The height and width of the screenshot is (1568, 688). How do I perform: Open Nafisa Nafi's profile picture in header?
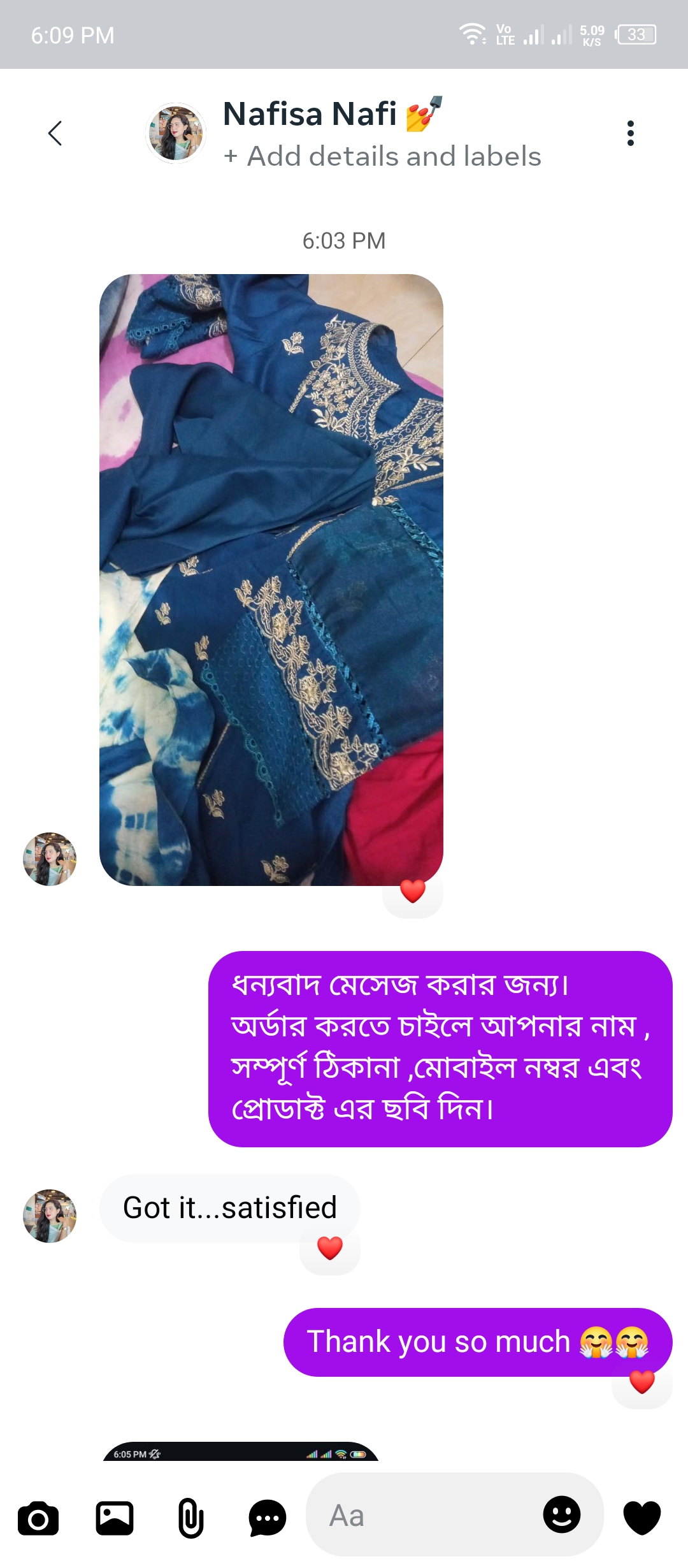pyautogui.click(x=176, y=133)
